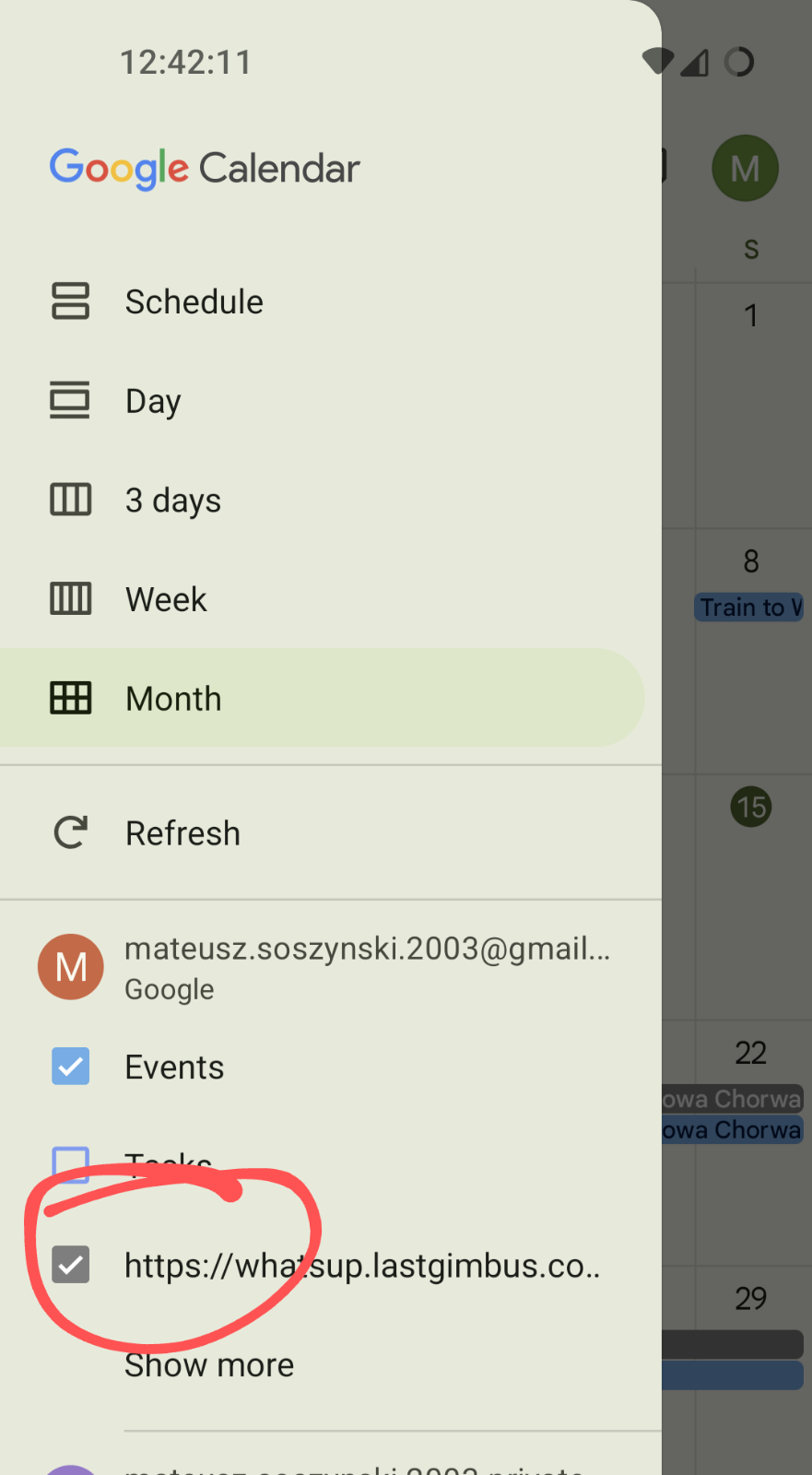Select the Day view

[153, 401]
